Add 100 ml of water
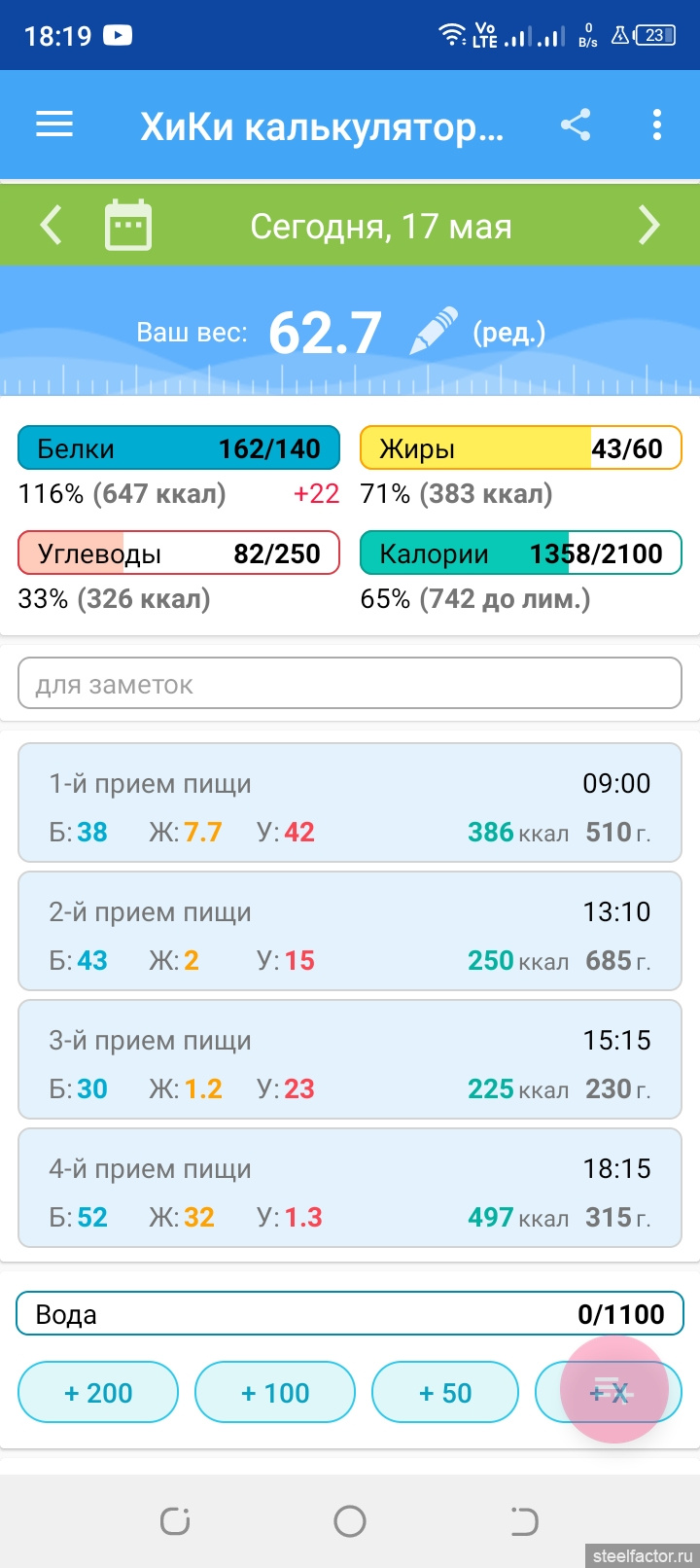The height and width of the screenshot is (1568, 700). coord(275,1393)
